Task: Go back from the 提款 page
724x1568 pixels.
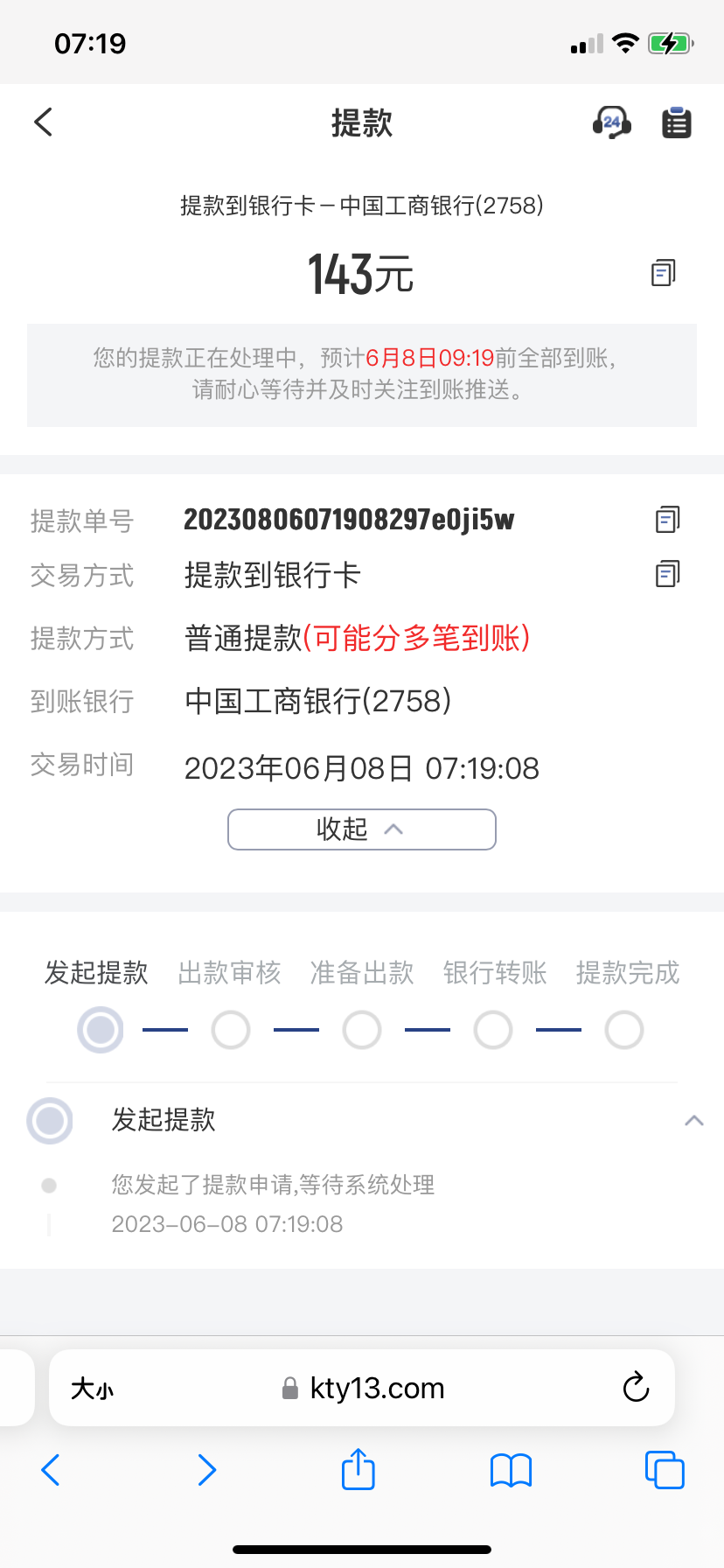Action: (44, 122)
